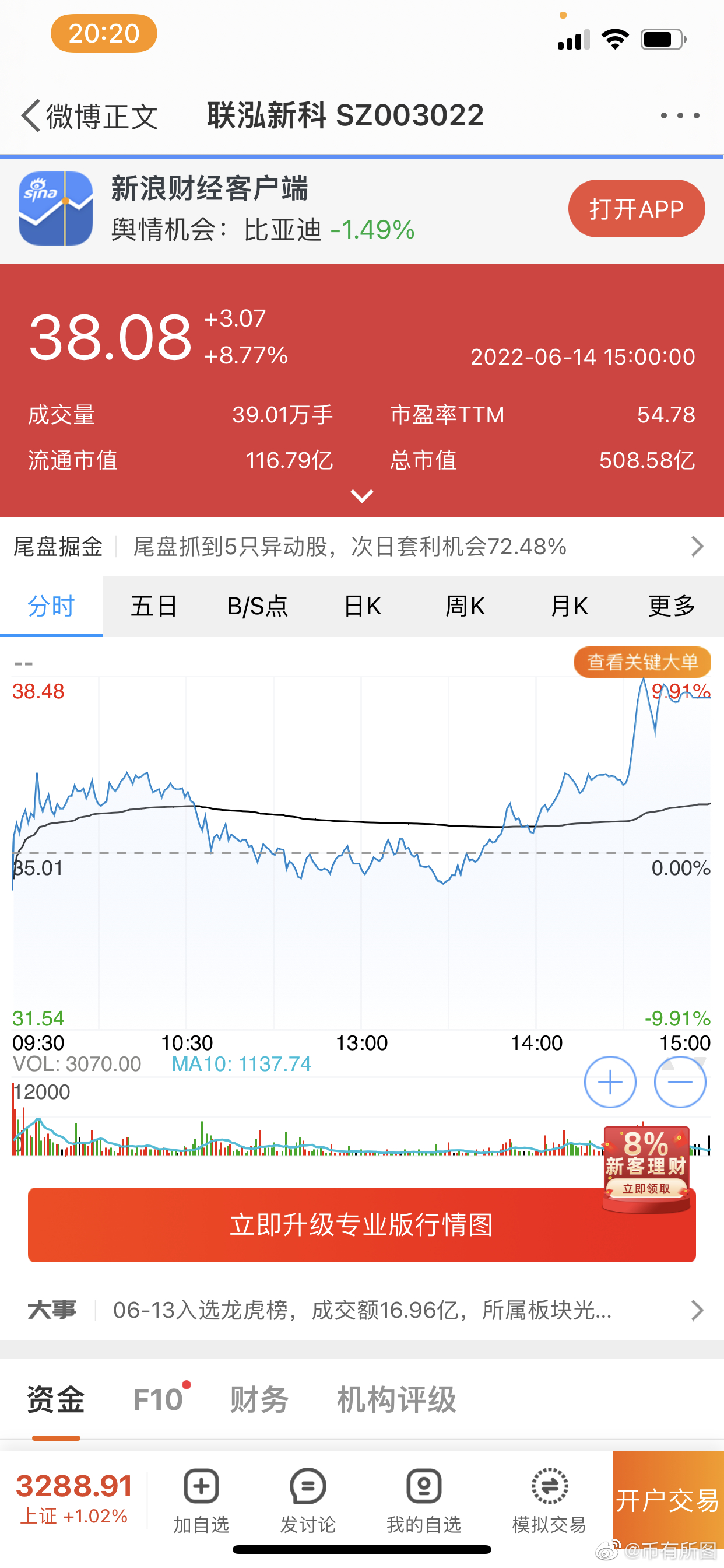
Task: Tap the 打开APP button
Action: click(x=637, y=209)
